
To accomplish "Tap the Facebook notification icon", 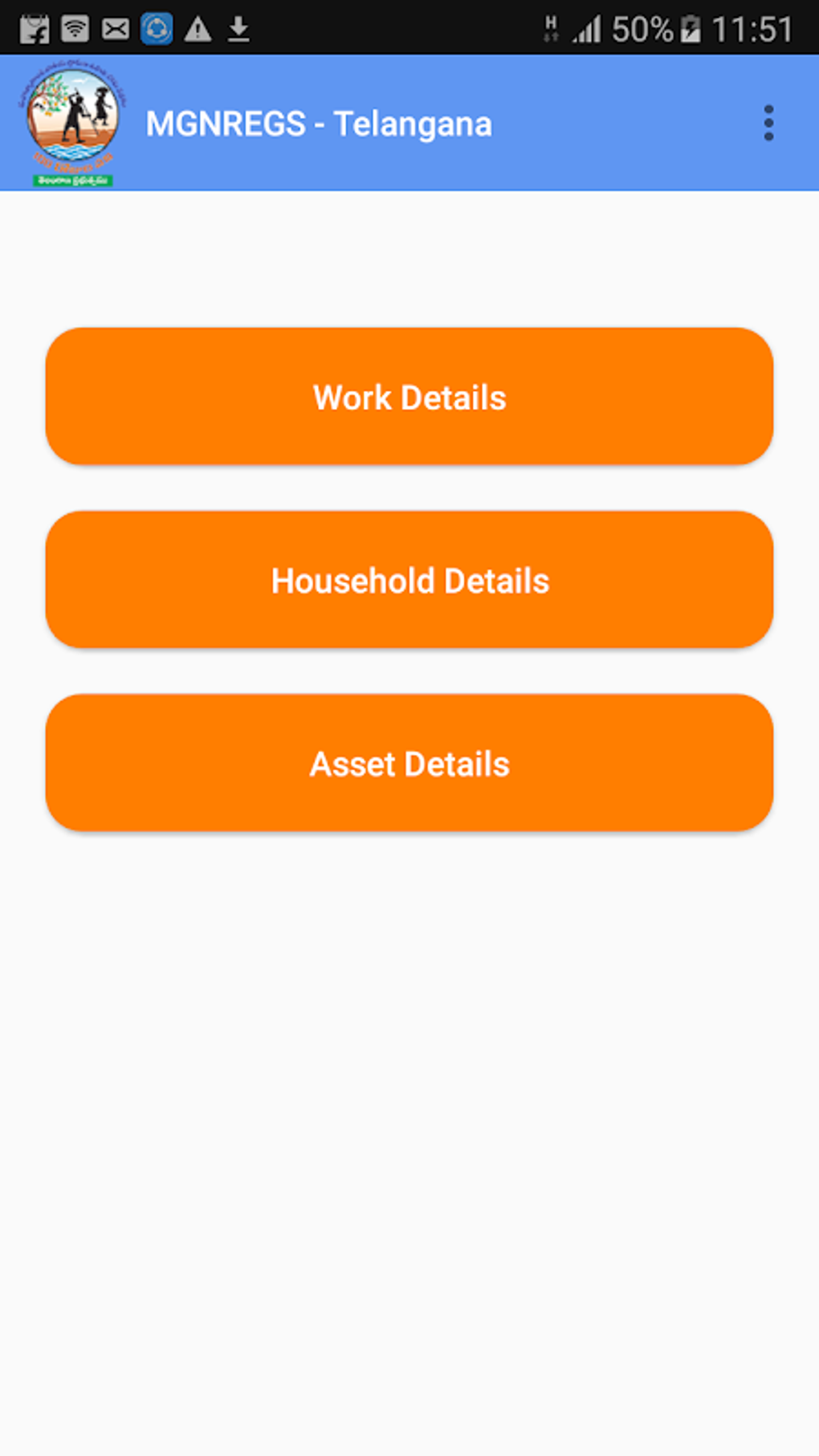I will coord(34,29).
